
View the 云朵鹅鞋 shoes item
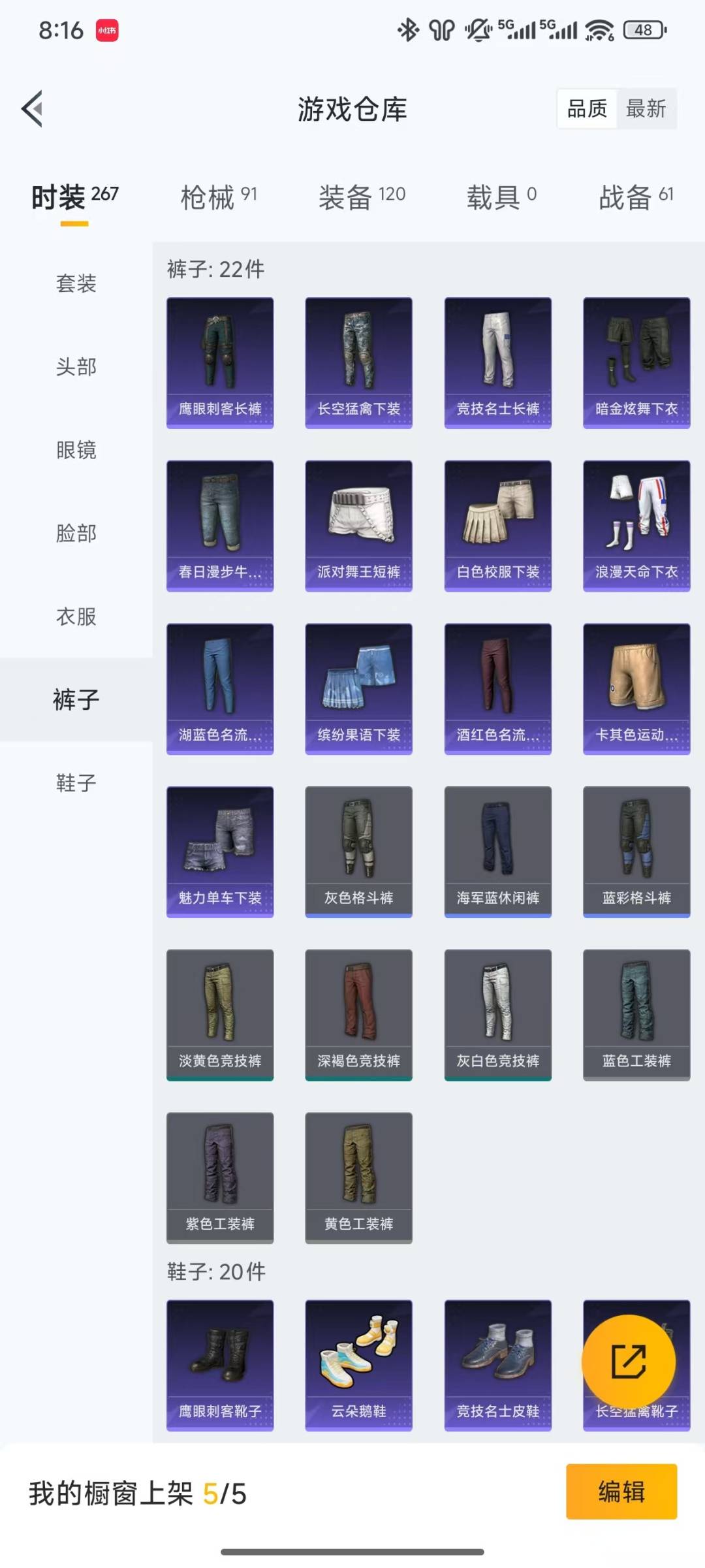point(358,1365)
